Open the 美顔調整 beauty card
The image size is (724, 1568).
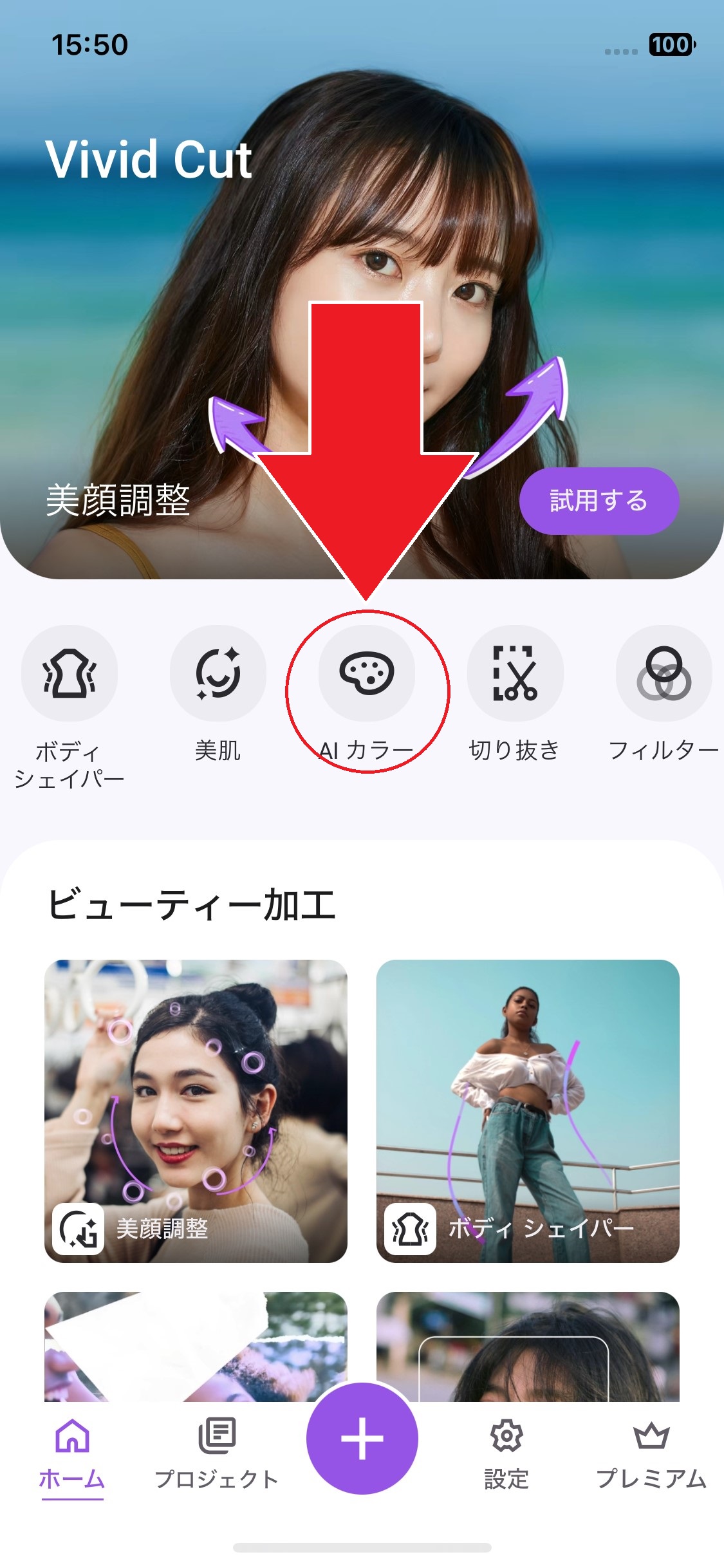(196, 1110)
